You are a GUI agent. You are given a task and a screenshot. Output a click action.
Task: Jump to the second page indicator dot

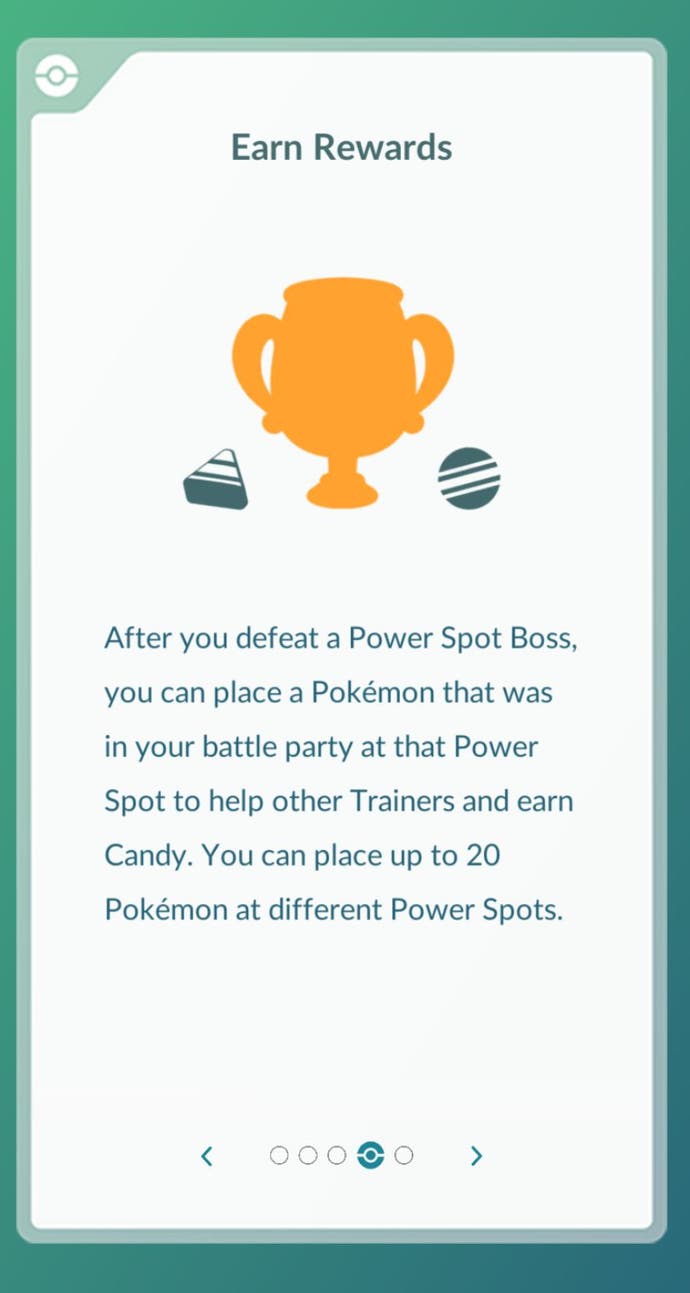point(308,1156)
